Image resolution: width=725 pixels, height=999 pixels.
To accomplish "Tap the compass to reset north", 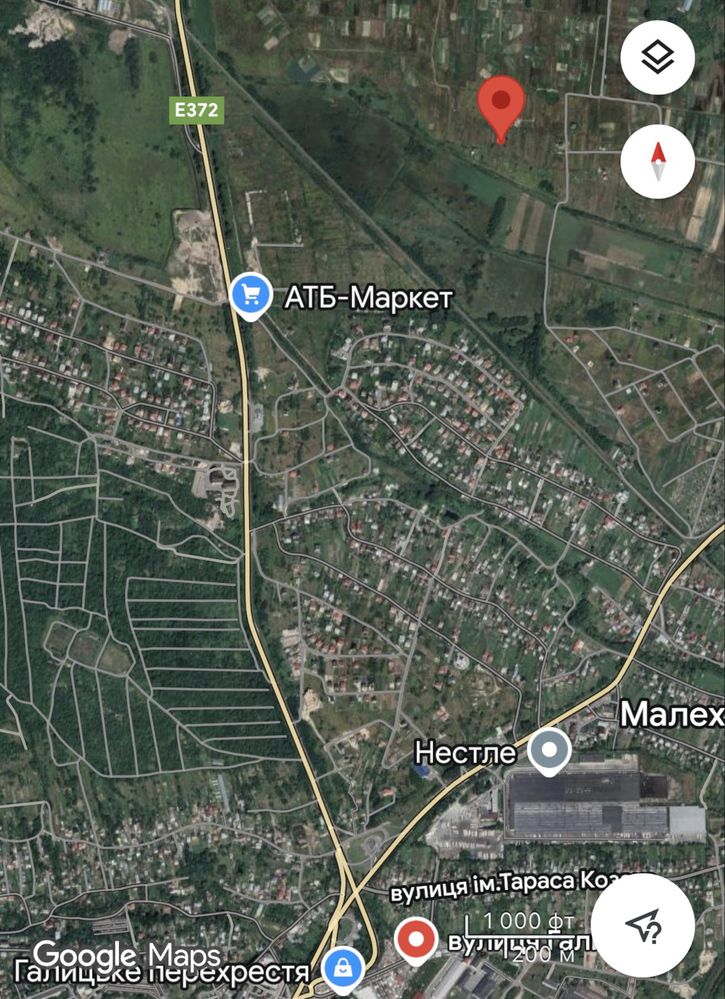I will click(x=658, y=160).
